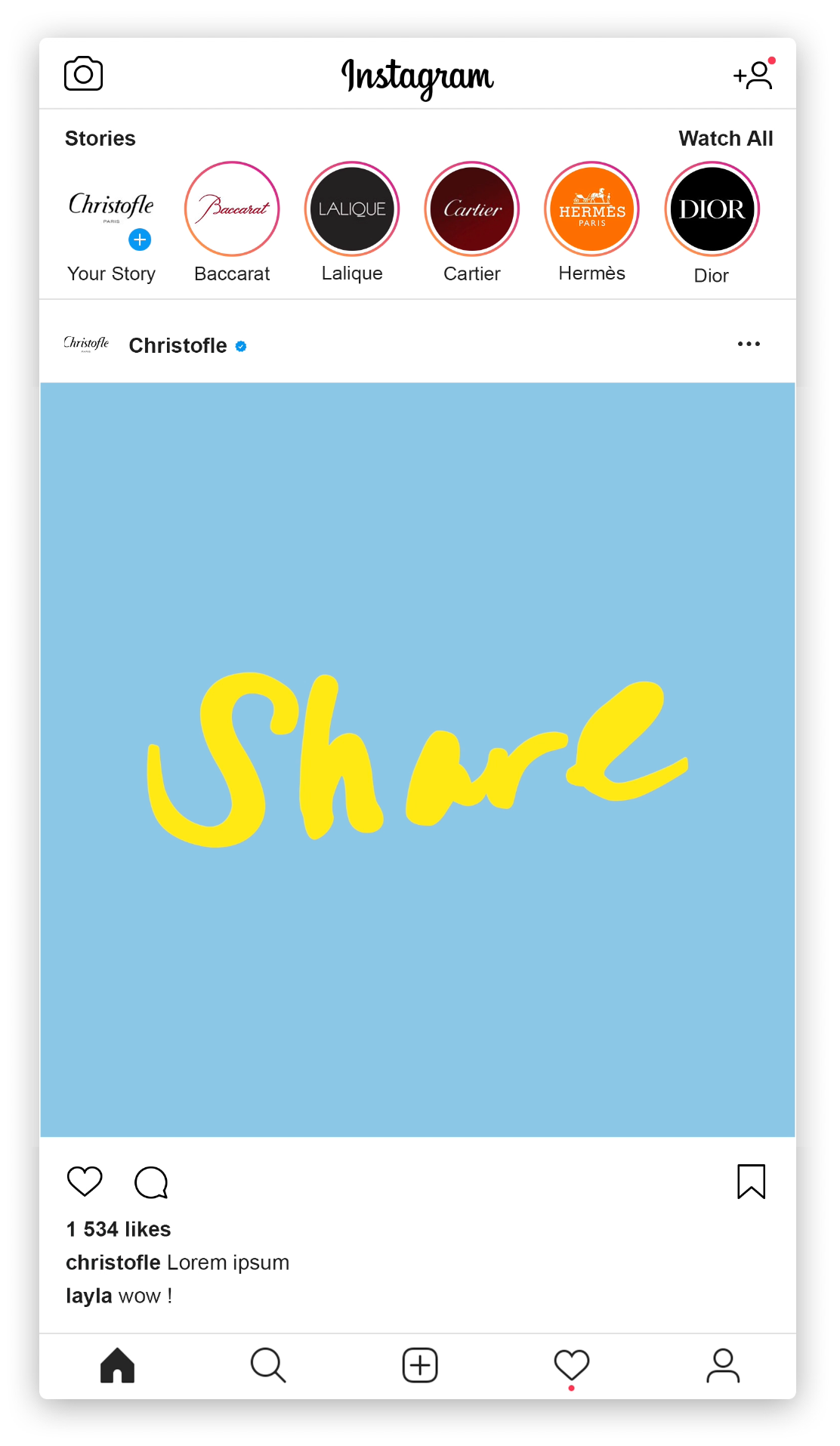This screenshot has height=1446, width=840.
Task: Open Christofle's profile from post header
Action: 178,345
